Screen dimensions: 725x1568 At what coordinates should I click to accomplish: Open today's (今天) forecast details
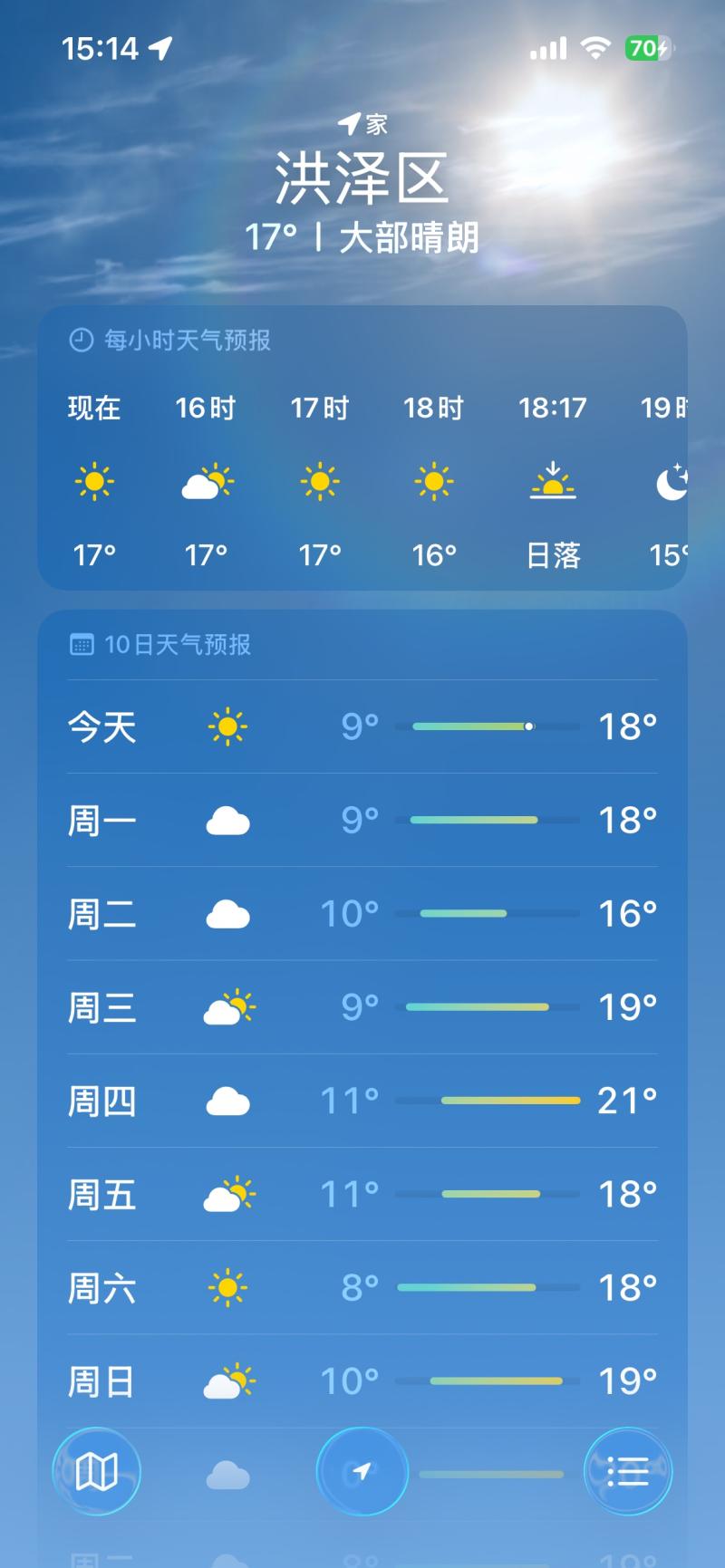tap(362, 726)
